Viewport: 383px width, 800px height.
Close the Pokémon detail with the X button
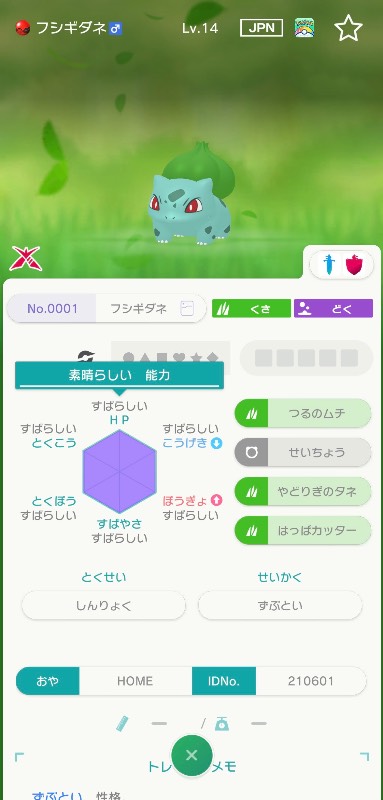coord(192,756)
